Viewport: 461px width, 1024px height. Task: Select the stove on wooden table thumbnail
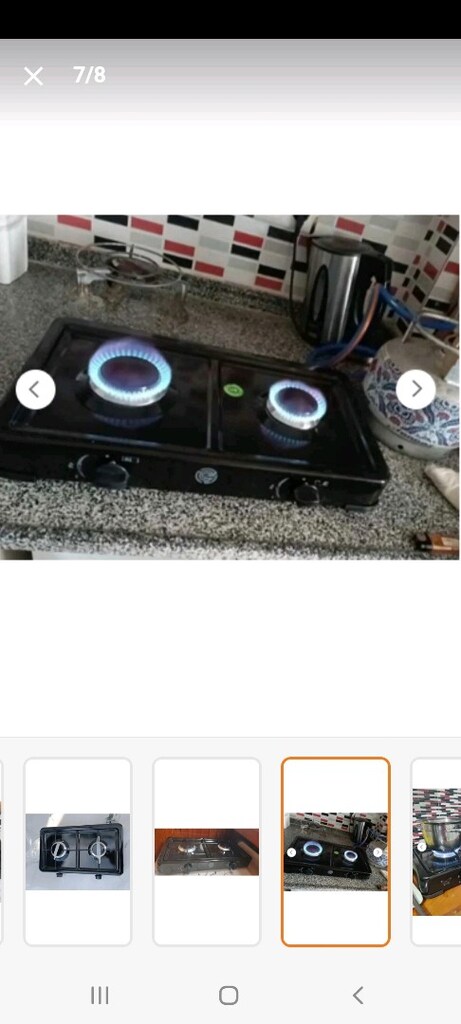point(206,852)
